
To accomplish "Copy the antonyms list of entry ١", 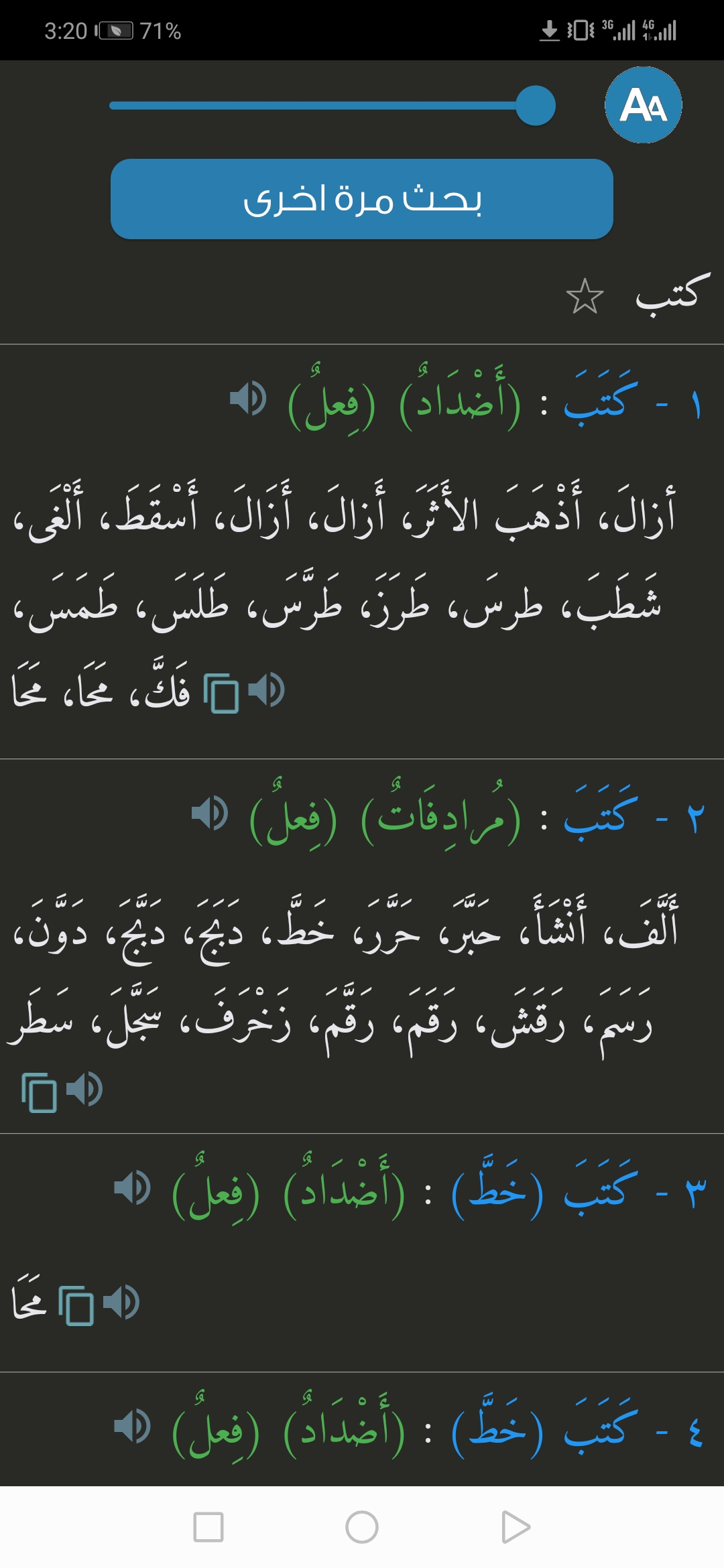I will tap(222, 693).
